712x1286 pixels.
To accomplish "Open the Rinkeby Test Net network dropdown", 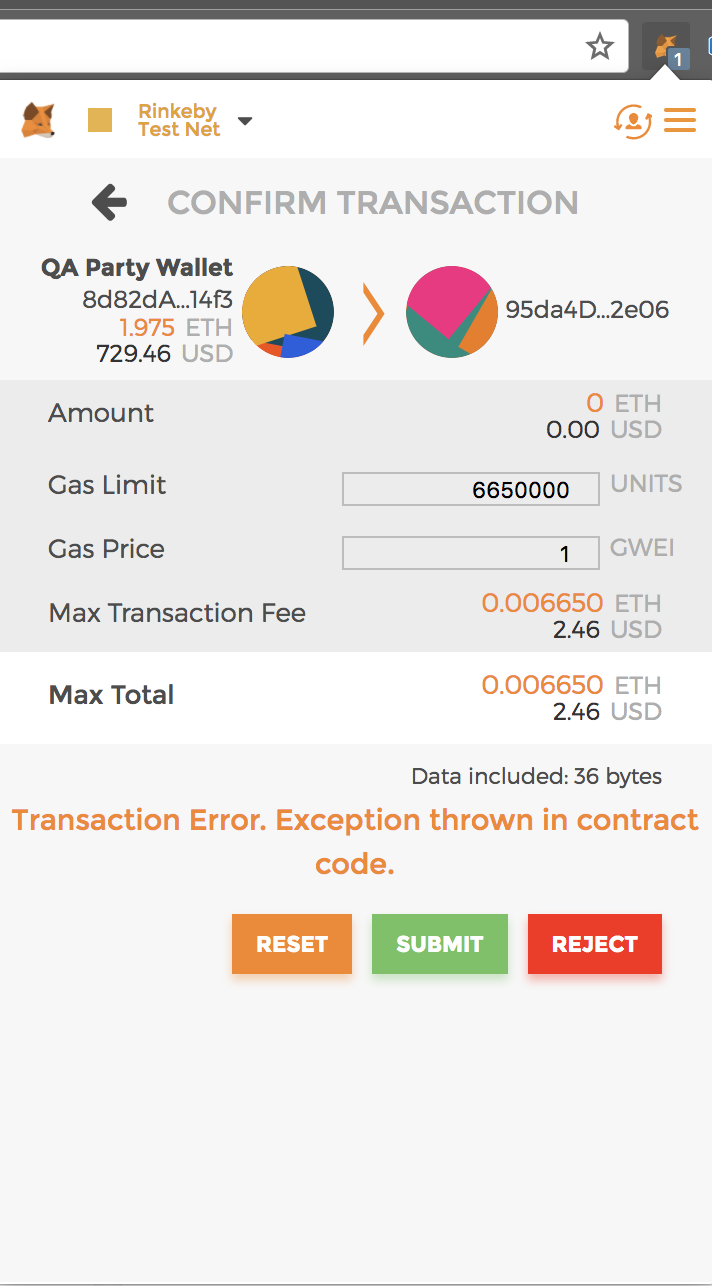I will (170, 121).
